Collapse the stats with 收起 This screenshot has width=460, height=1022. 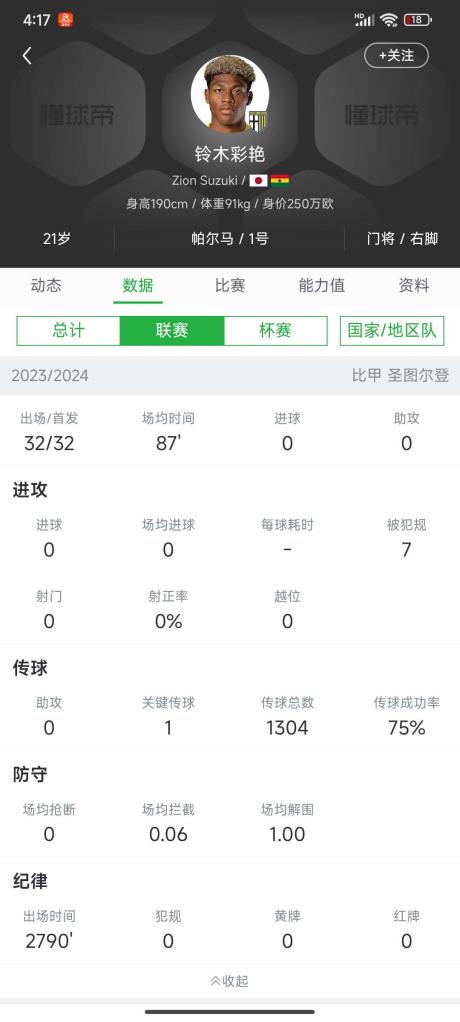point(230,981)
